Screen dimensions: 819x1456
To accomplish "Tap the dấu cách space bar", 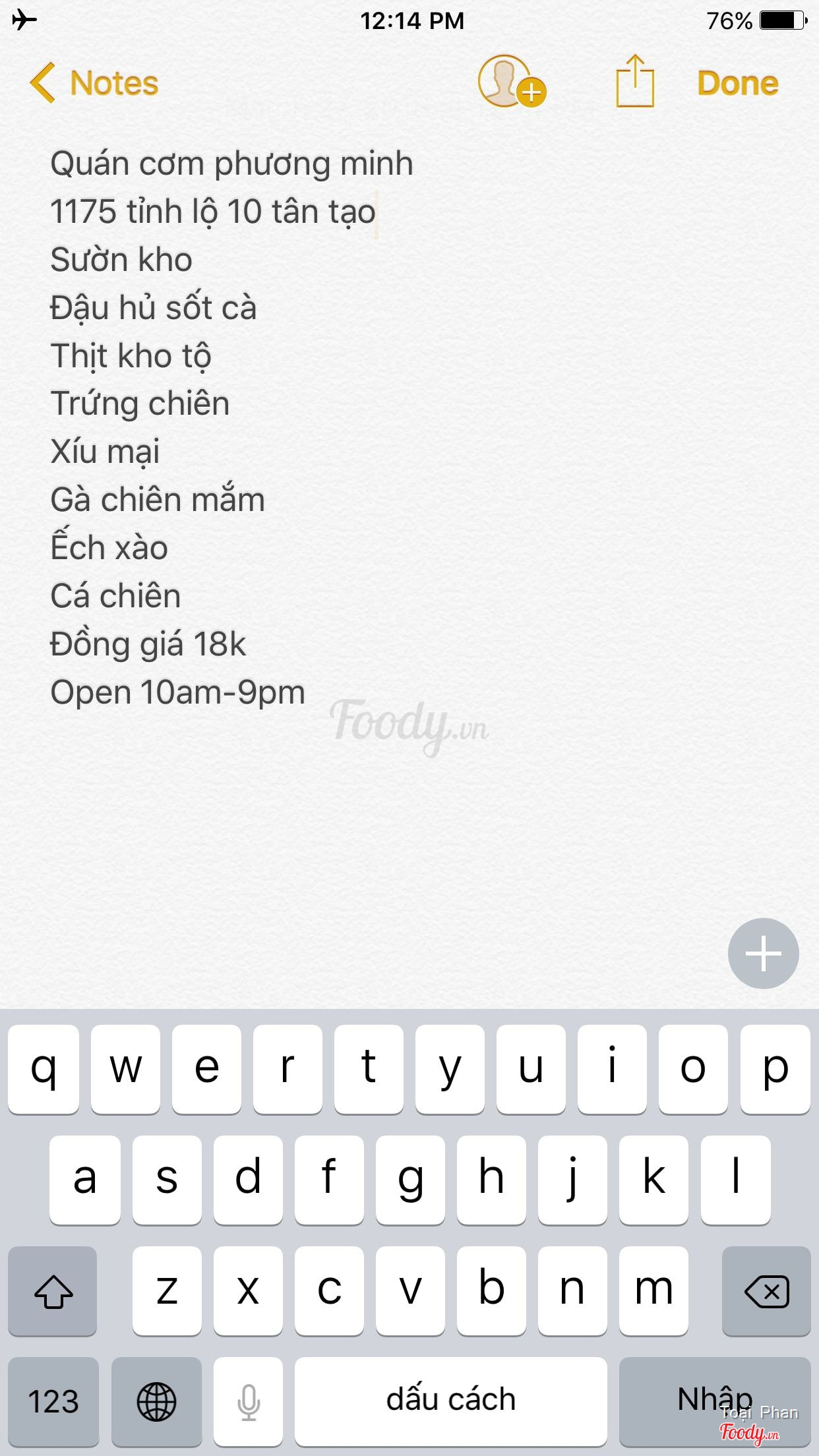I will coord(450,1401).
